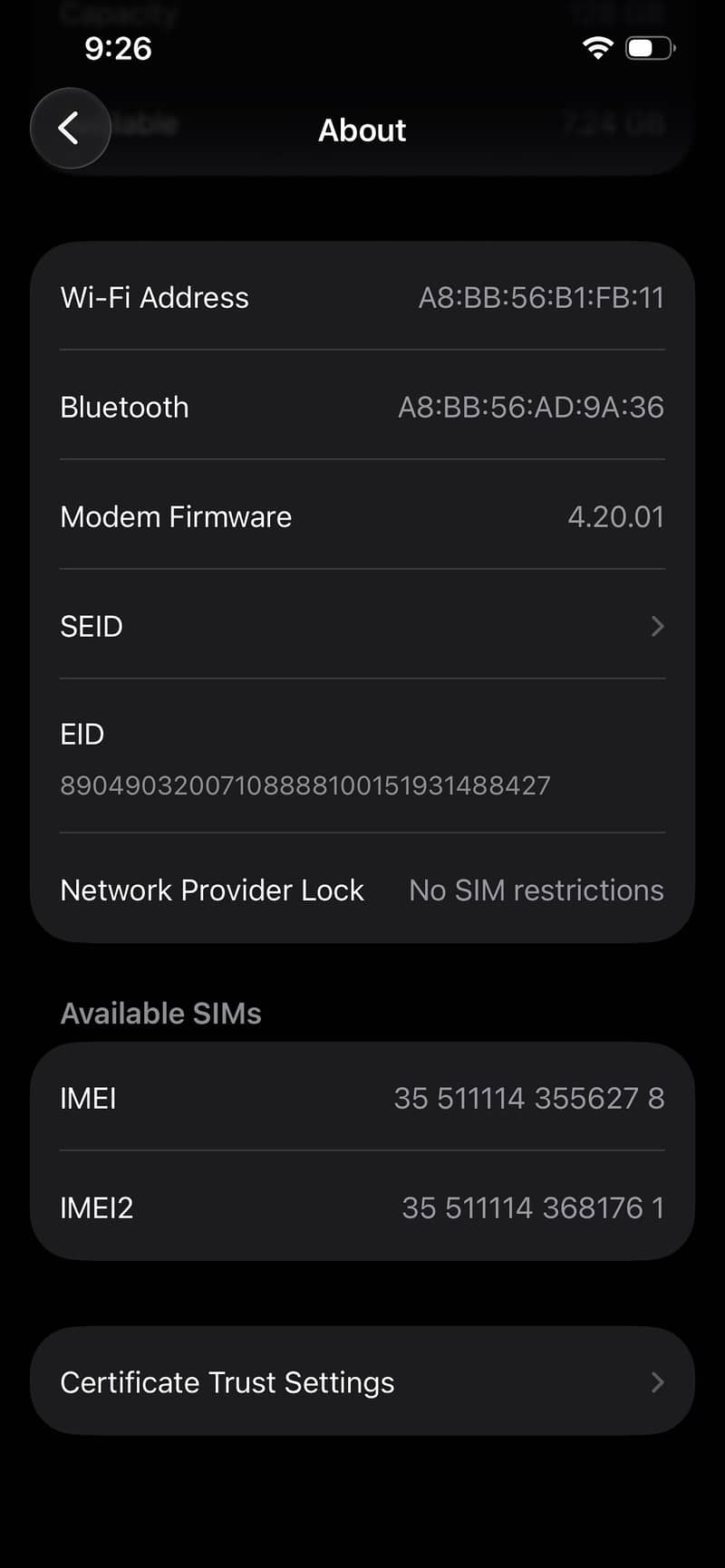This screenshot has width=725, height=1568.
Task: Go back from the About page
Action: [71, 129]
